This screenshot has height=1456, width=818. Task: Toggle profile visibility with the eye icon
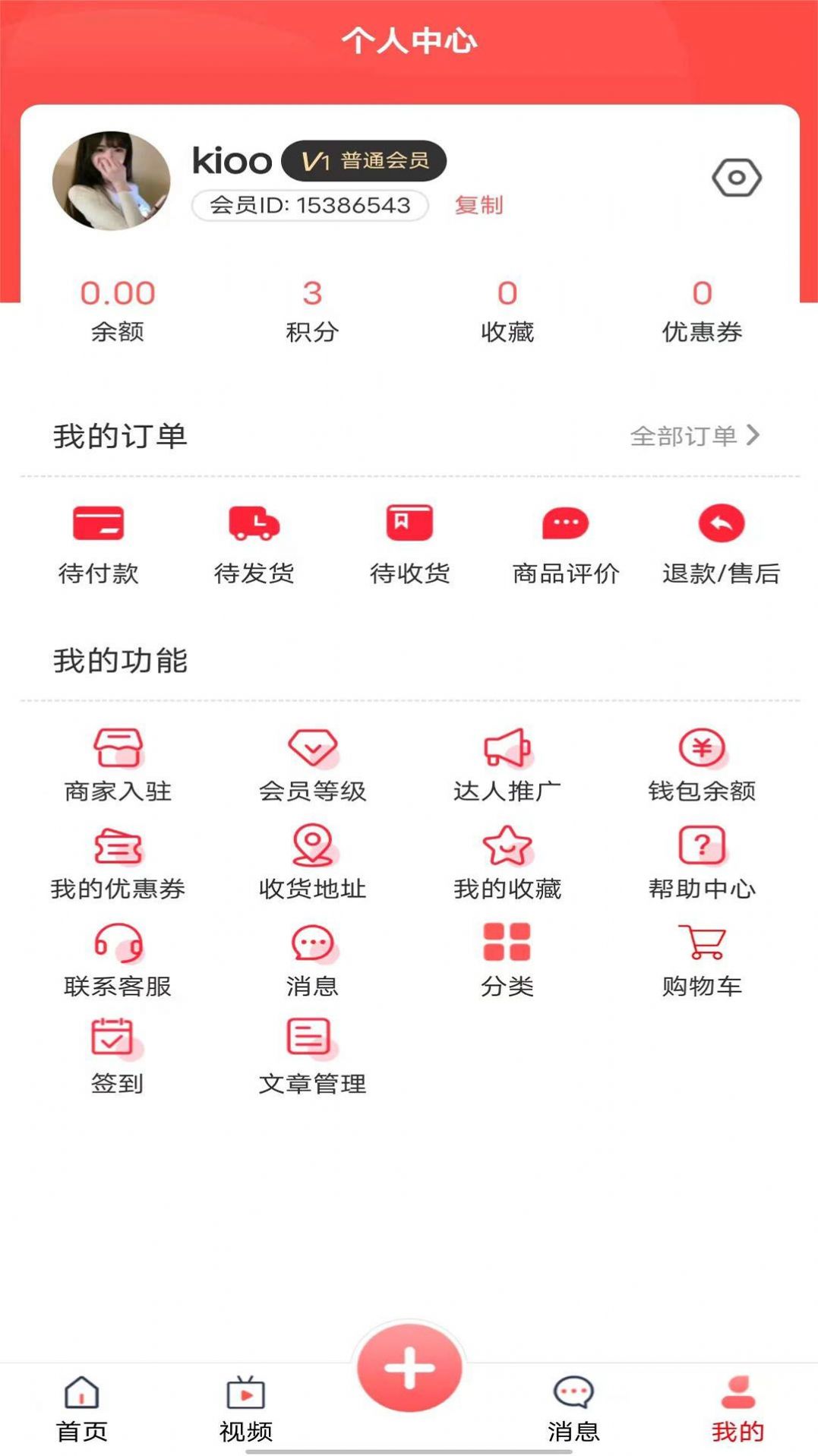click(x=736, y=177)
